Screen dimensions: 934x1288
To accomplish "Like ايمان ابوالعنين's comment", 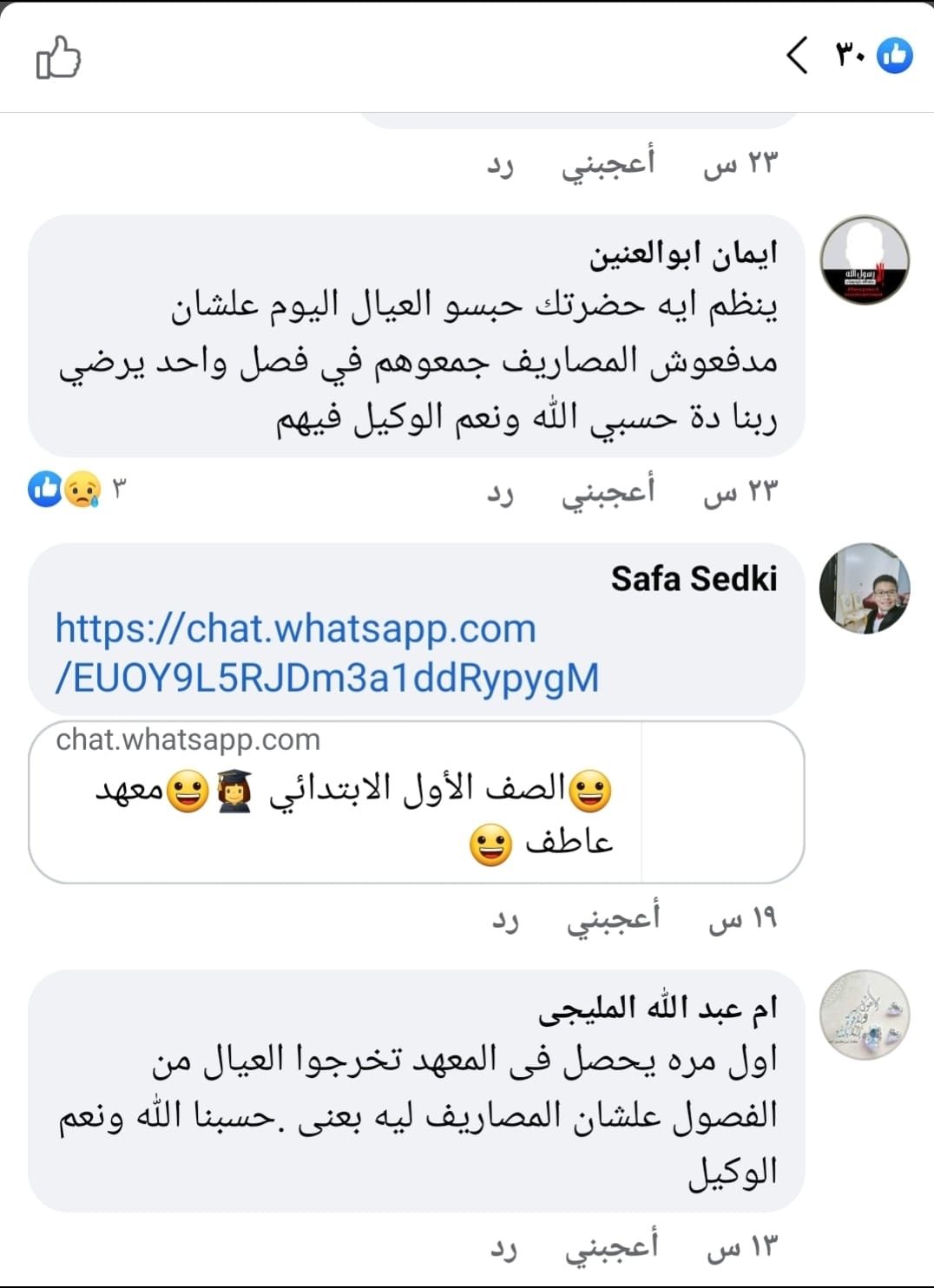I will pos(608,491).
